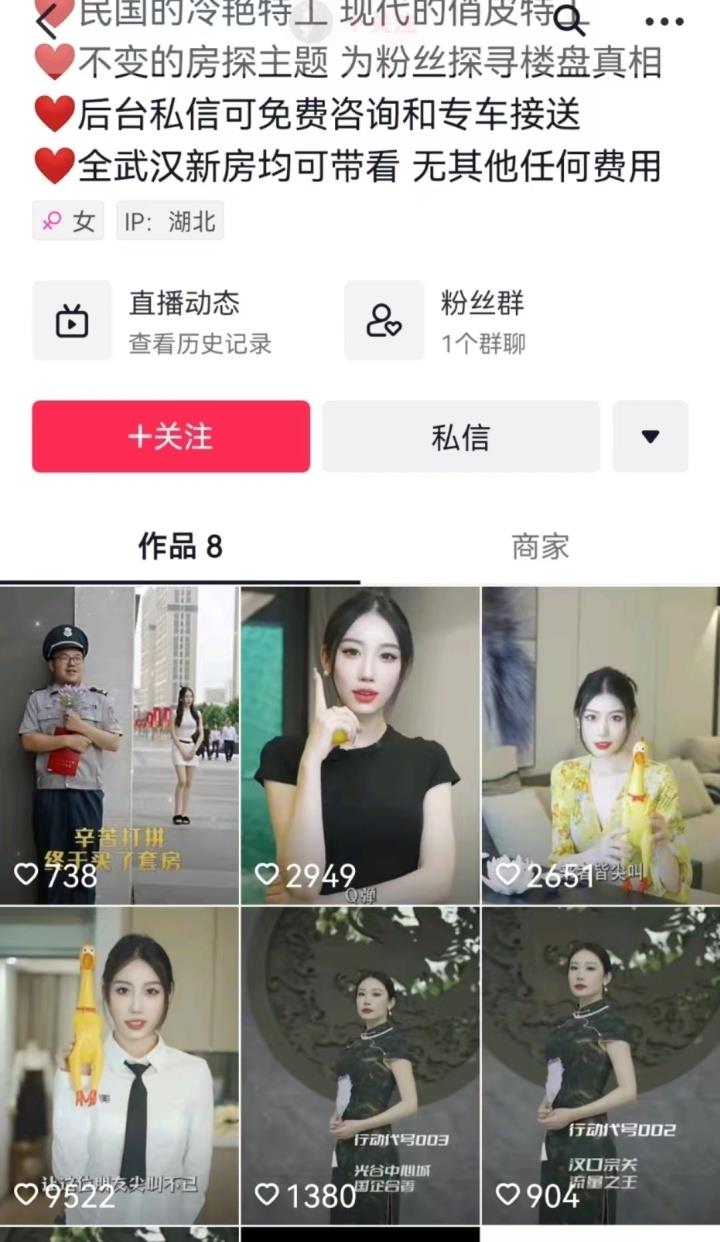Tap the IP: 湖北 location badge

click(166, 221)
